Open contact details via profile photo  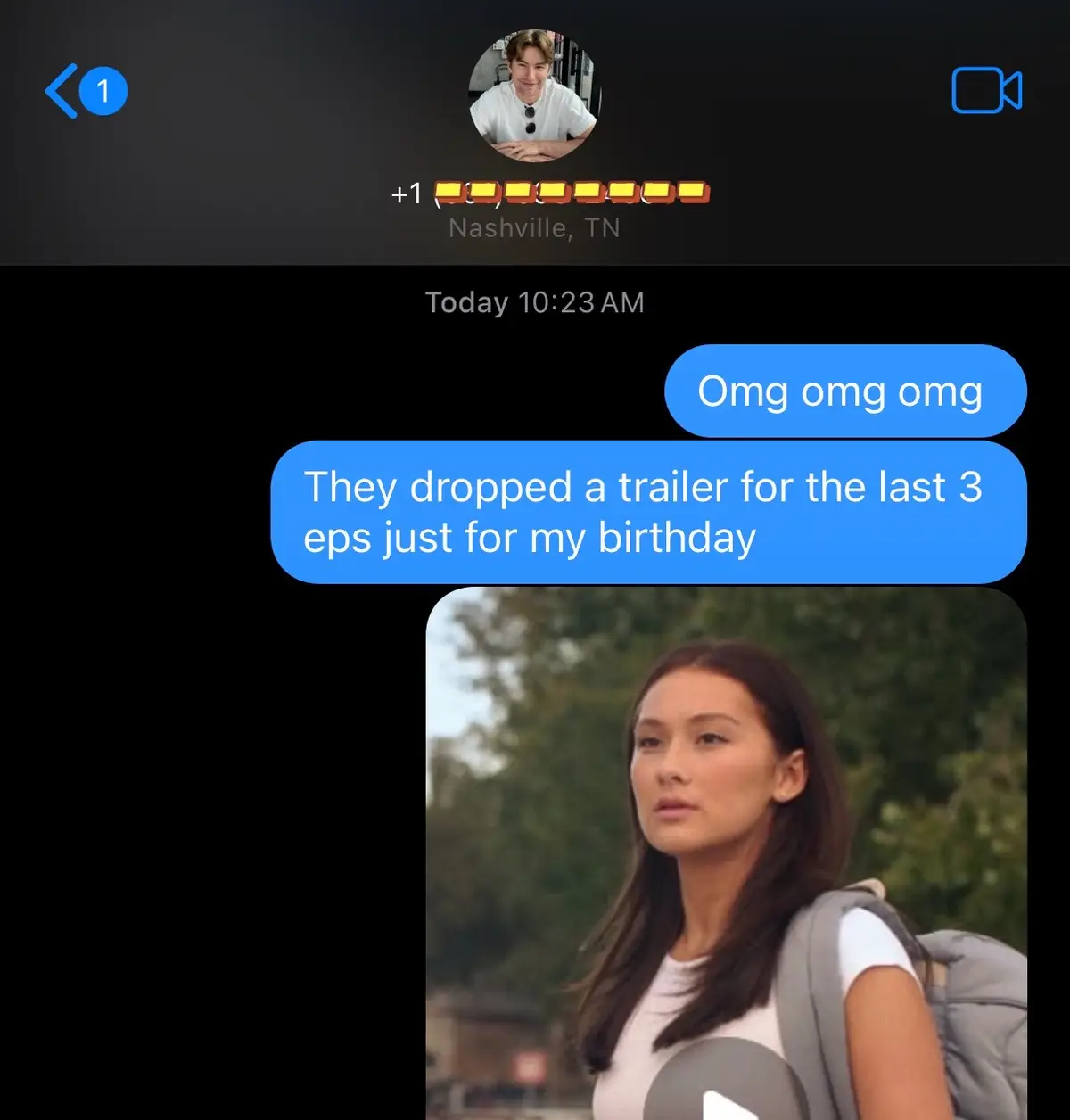pos(534,96)
